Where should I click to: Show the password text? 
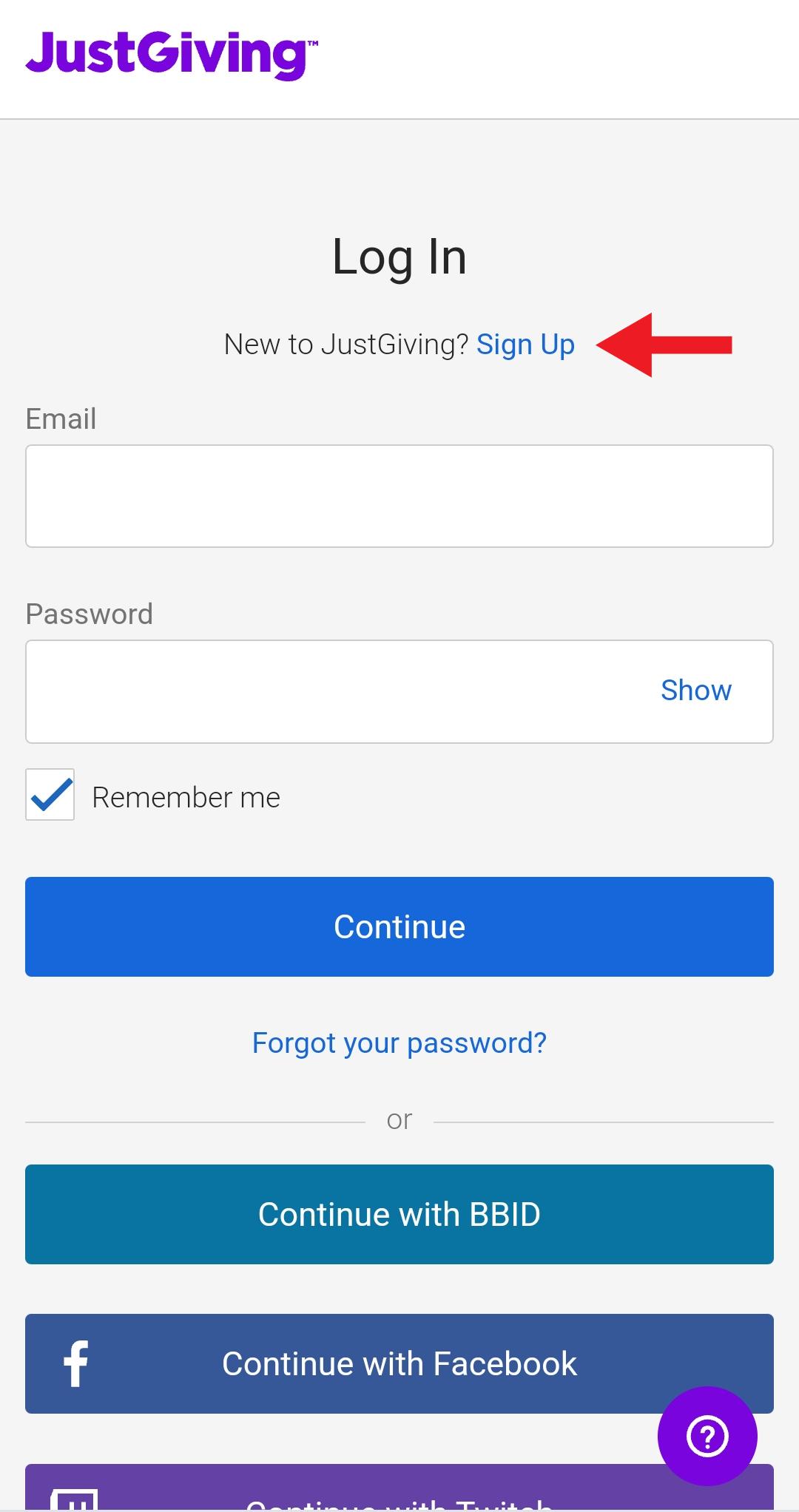click(695, 691)
